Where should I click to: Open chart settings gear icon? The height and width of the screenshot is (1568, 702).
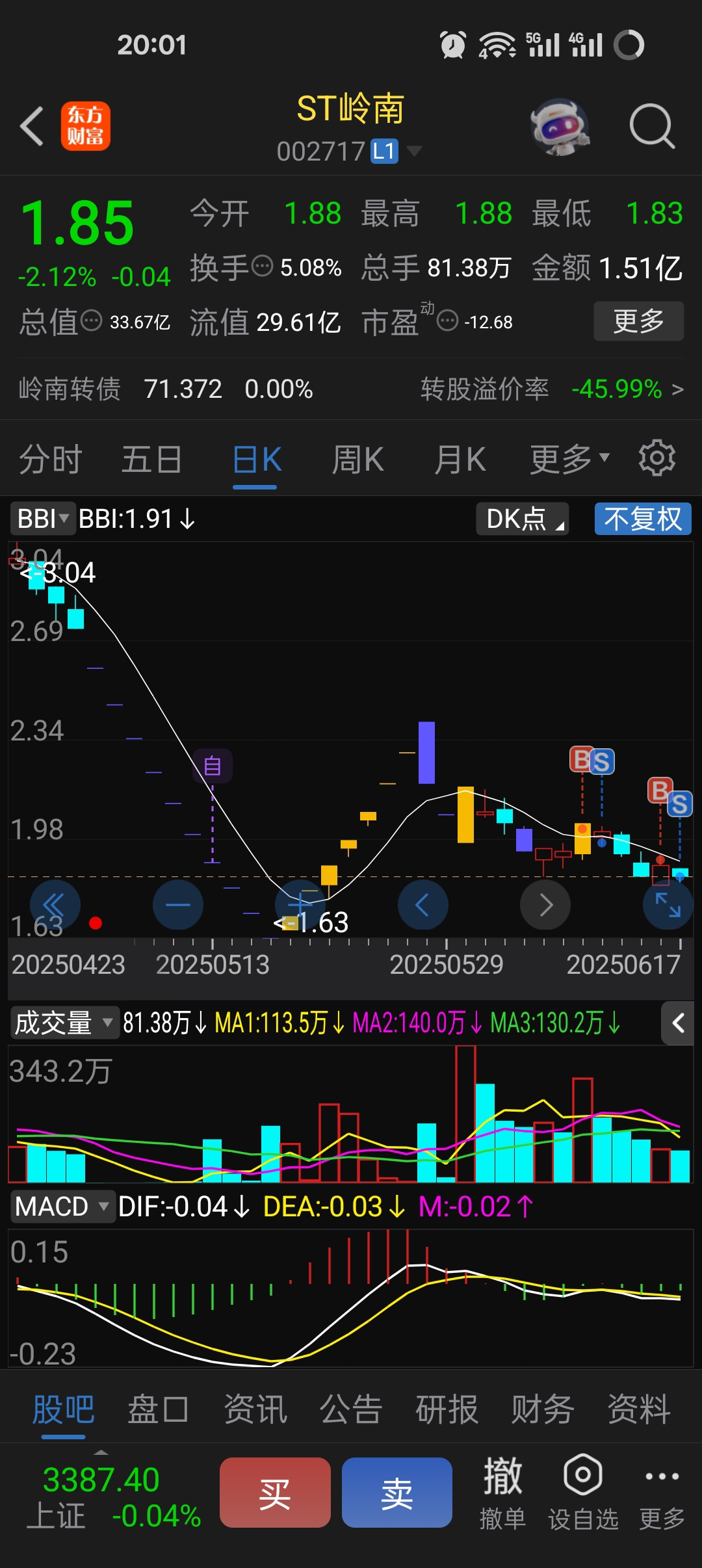(x=657, y=458)
